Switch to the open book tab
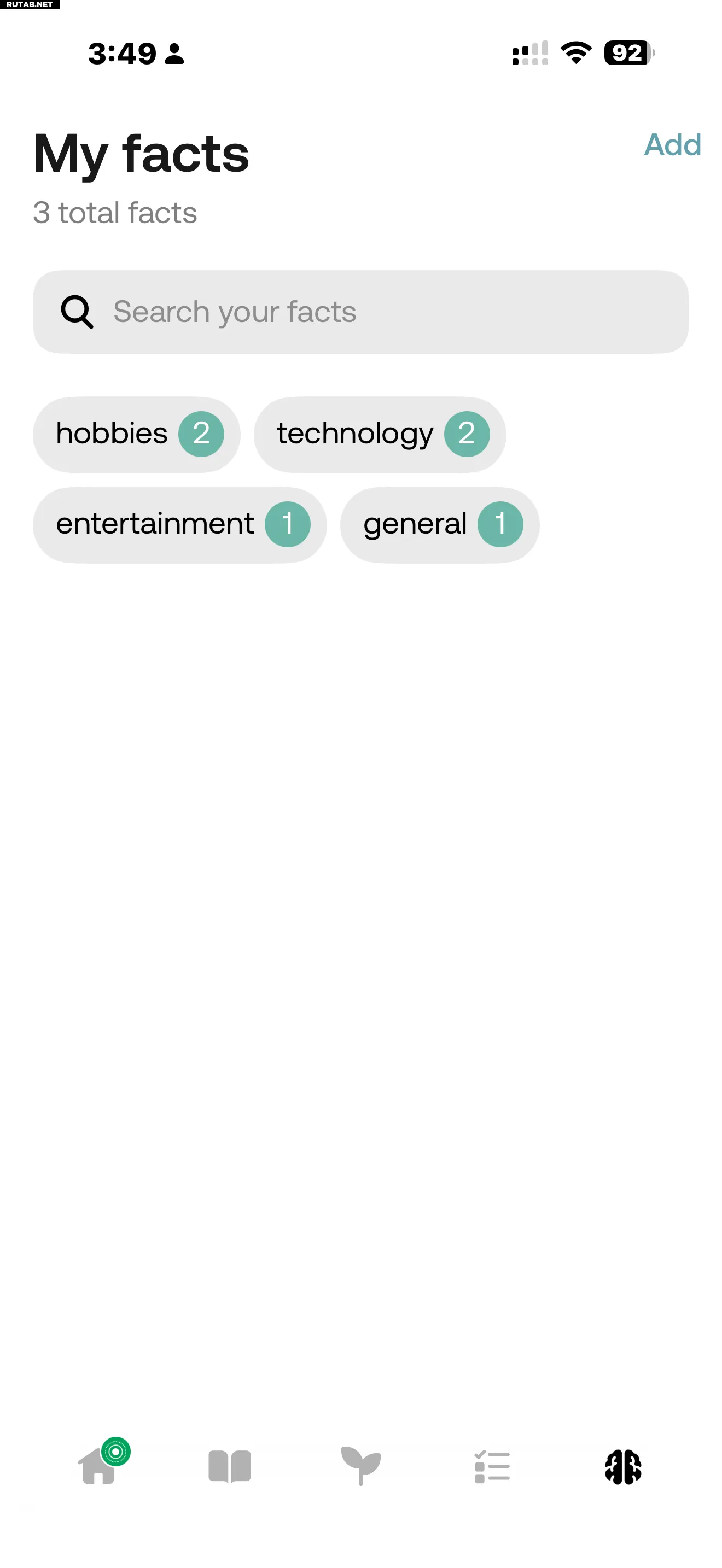Viewport: 722px width, 1568px height. pyautogui.click(x=230, y=1466)
